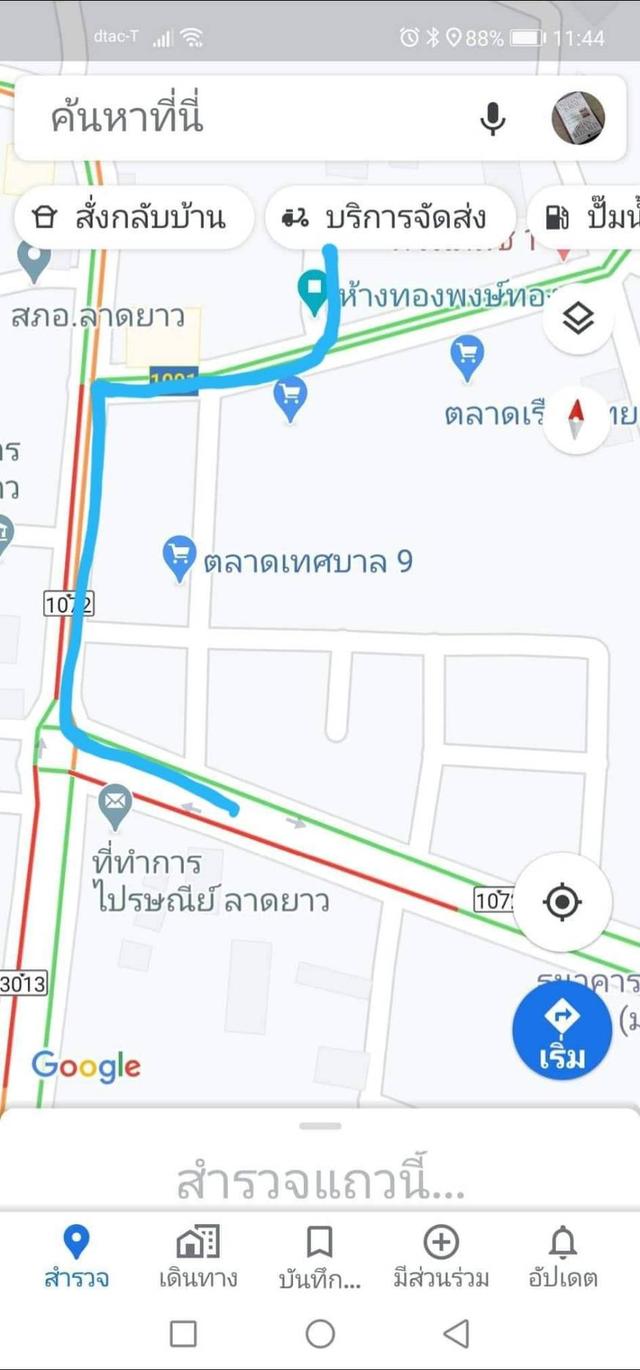Open the ที่ทำการไปรษณีย์ ลาดยาว pin
This screenshot has width=640, height=1370.
pyautogui.click(x=116, y=805)
